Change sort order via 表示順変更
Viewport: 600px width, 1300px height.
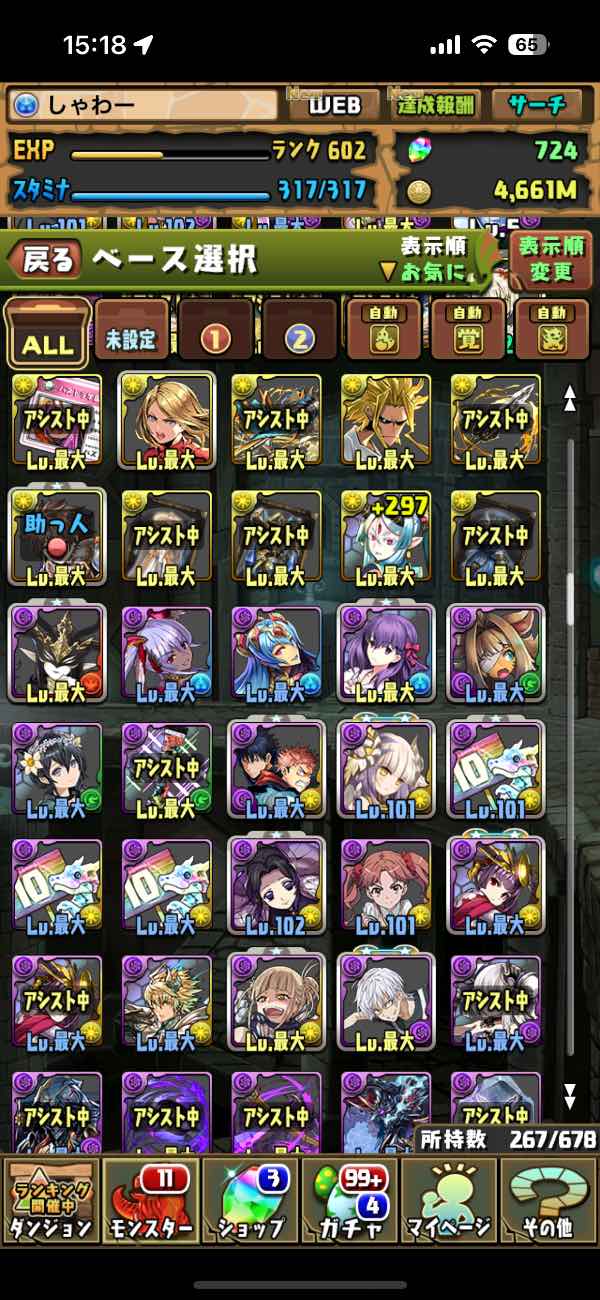551,259
